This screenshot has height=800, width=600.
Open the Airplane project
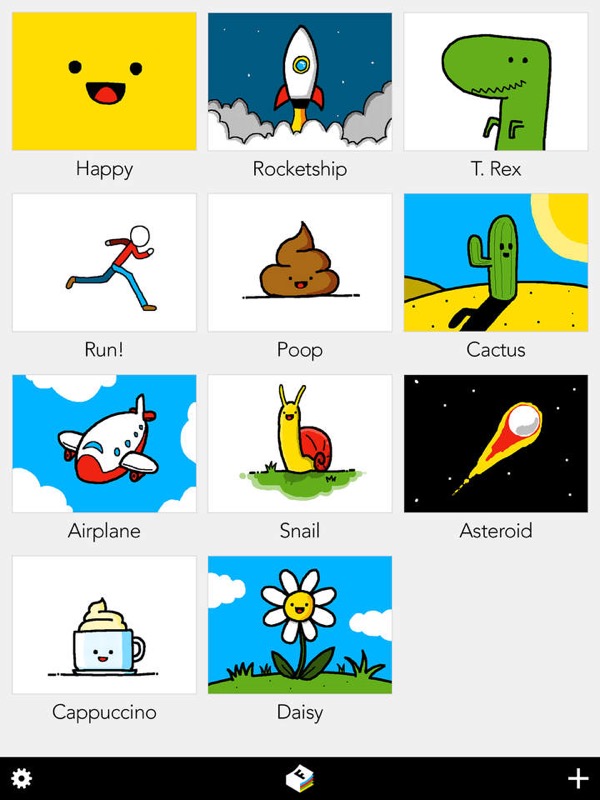[x=104, y=444]
